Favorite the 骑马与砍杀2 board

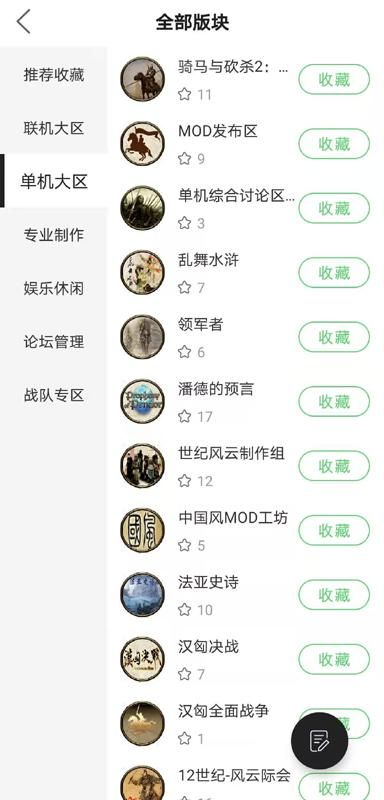(334, 79)
